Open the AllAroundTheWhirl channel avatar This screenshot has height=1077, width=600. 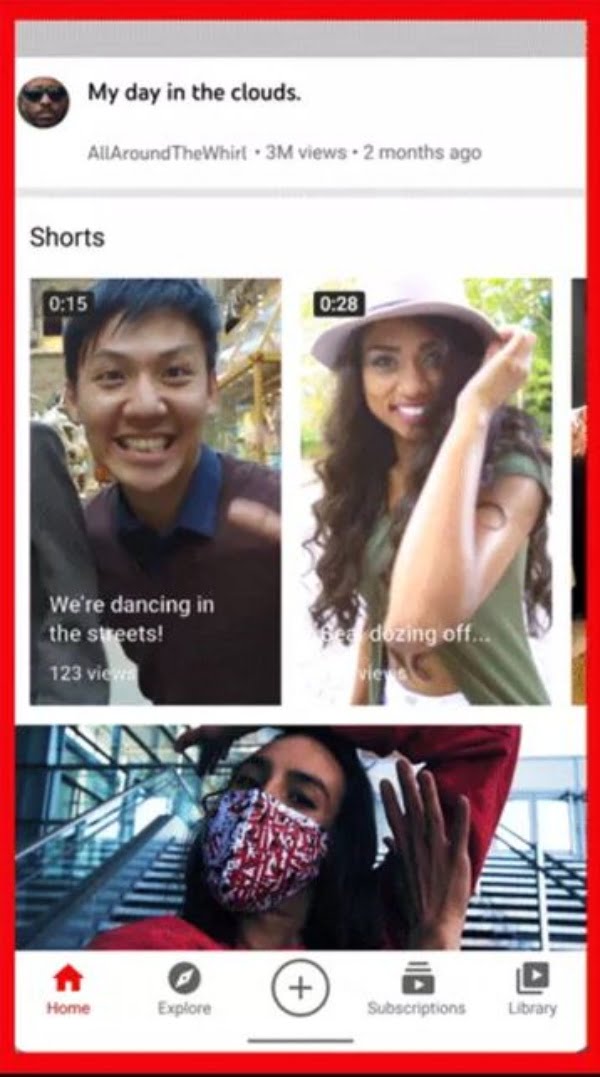(43, 102)
